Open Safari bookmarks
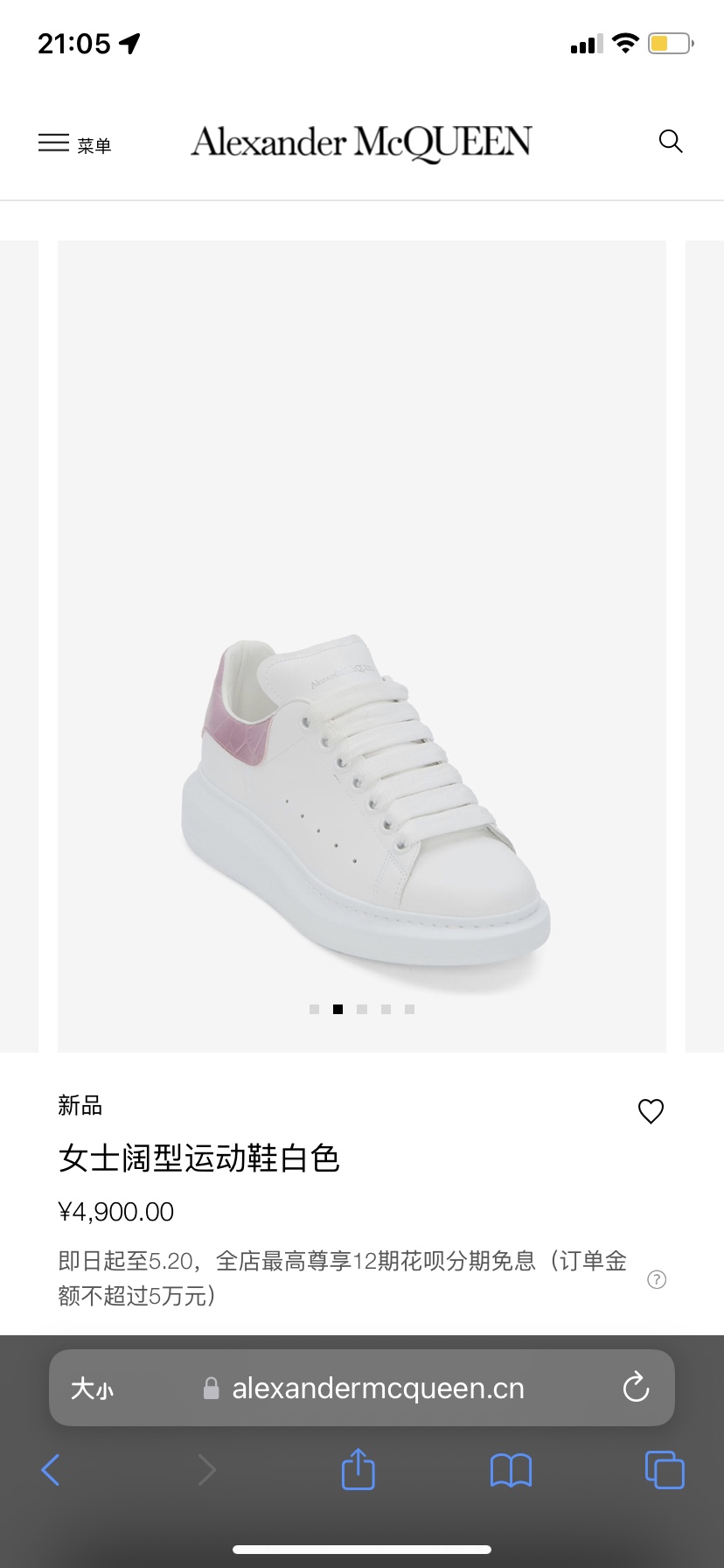724x1568 pixels. [x=511, y=1470]
